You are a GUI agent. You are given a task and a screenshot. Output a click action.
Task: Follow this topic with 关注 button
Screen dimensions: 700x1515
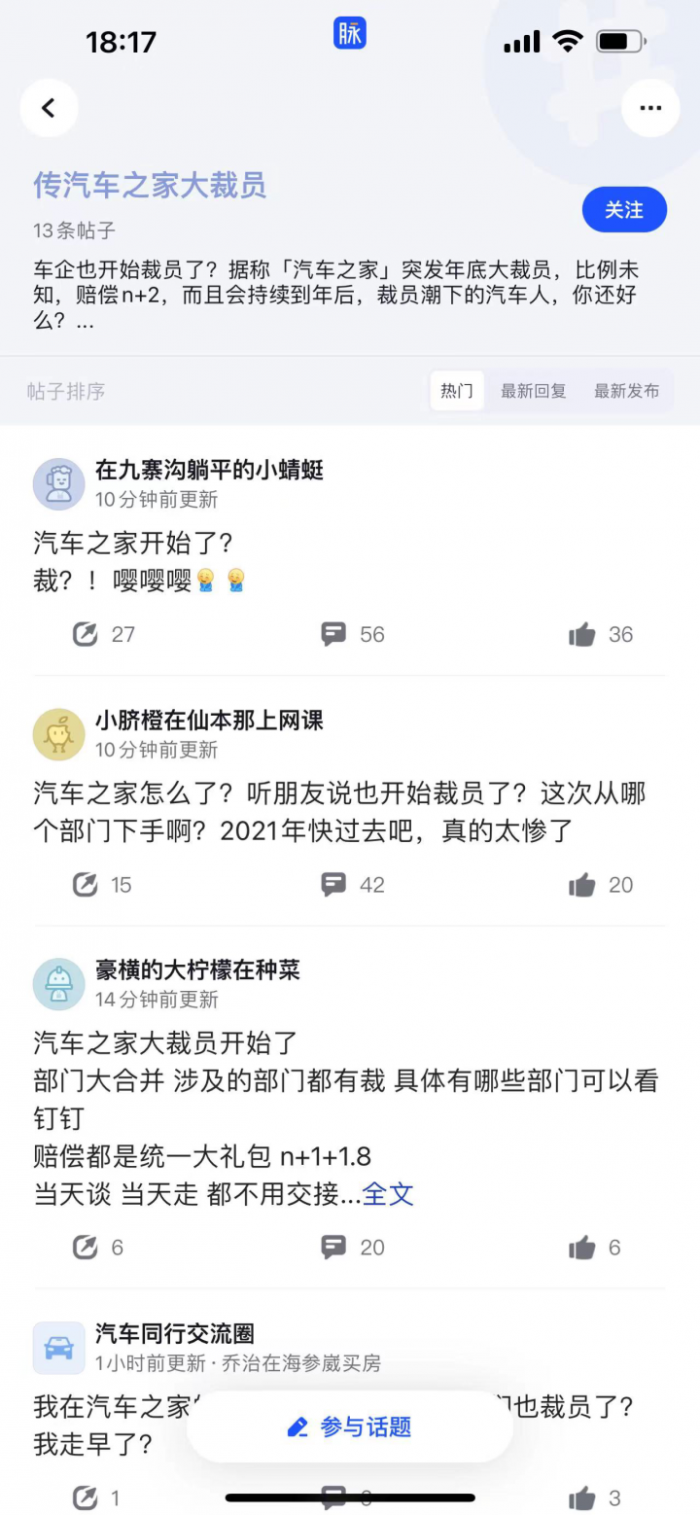[624, 210]
